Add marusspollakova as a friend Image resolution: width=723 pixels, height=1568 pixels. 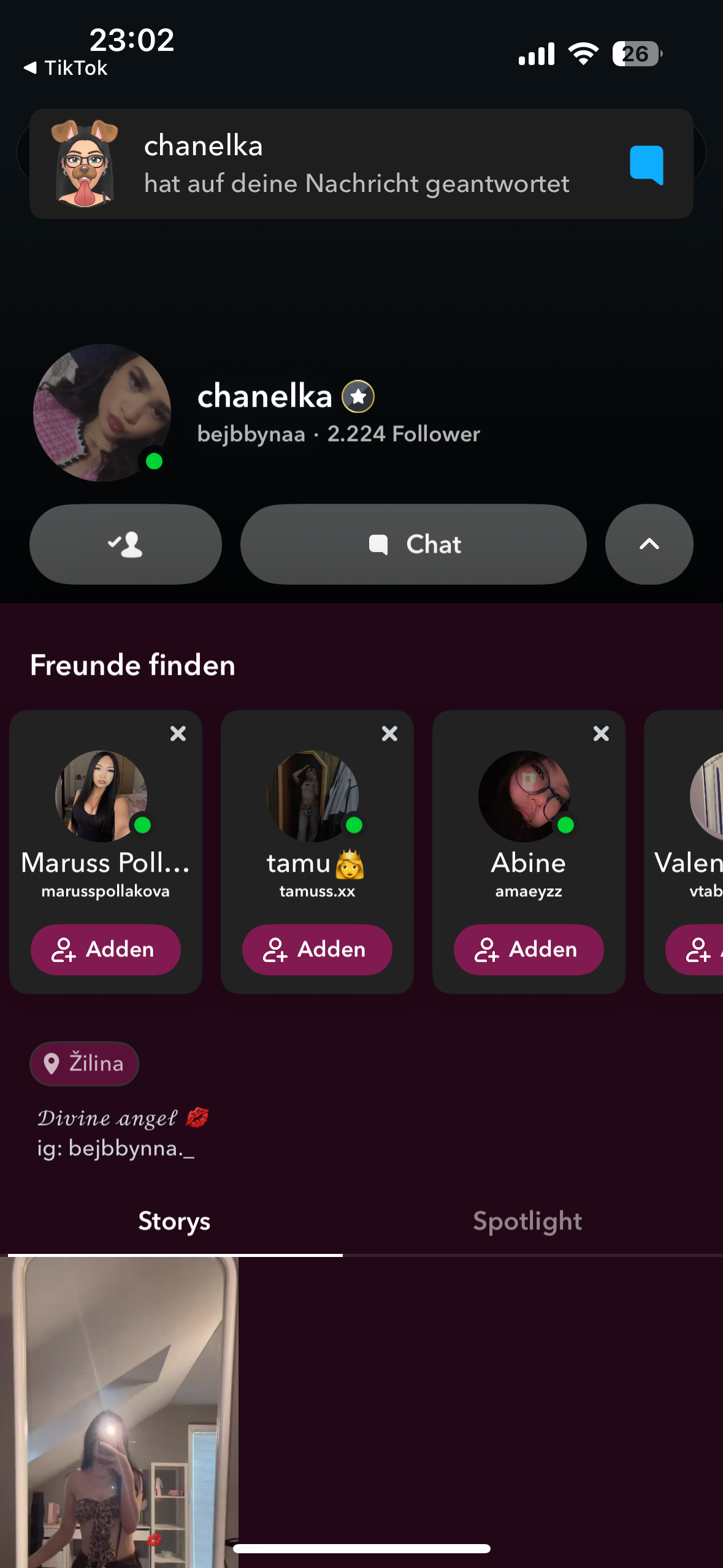tap(105, 950)
